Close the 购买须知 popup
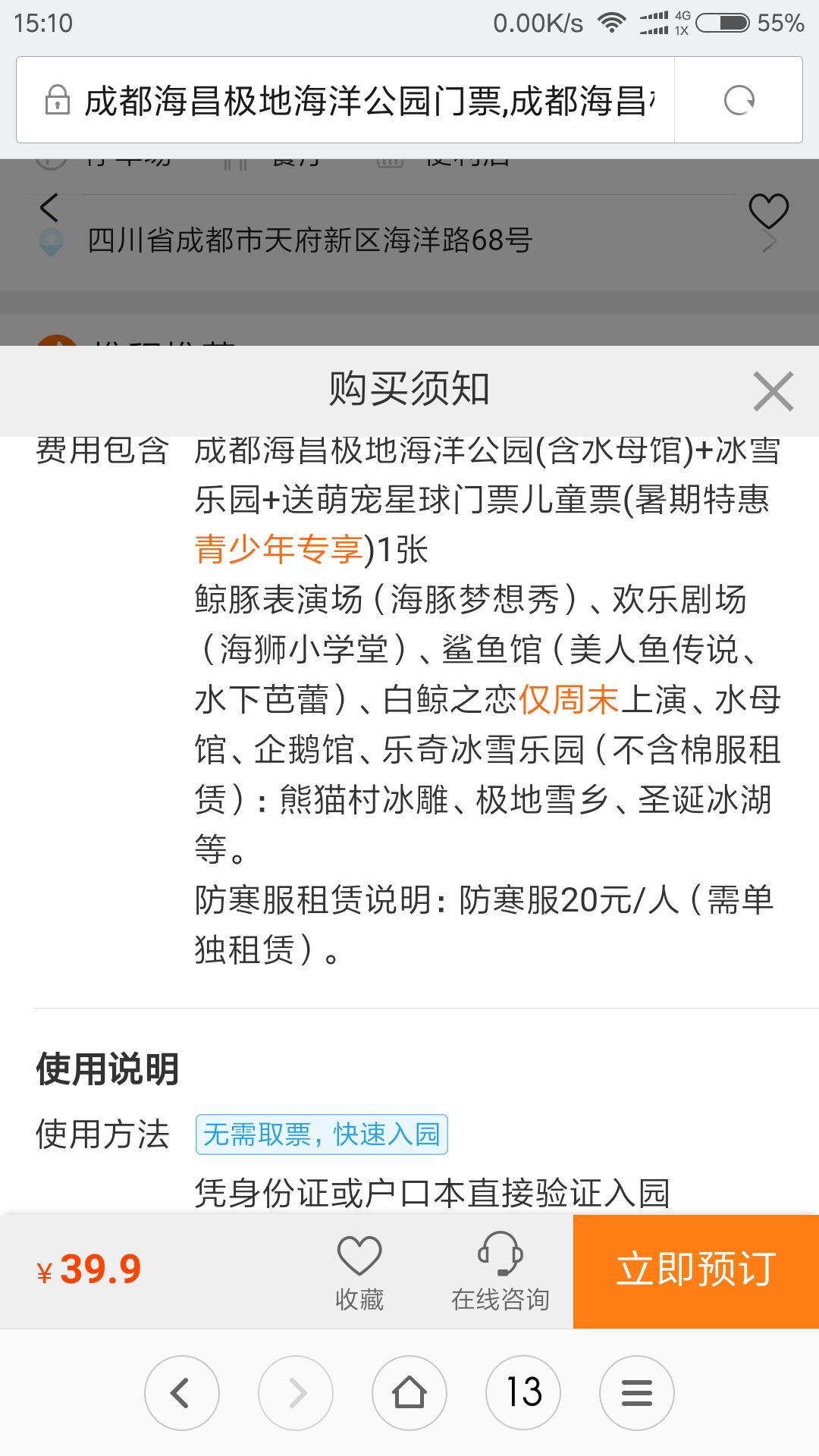Screen dimensions: 819x1456 pos(773,391)
